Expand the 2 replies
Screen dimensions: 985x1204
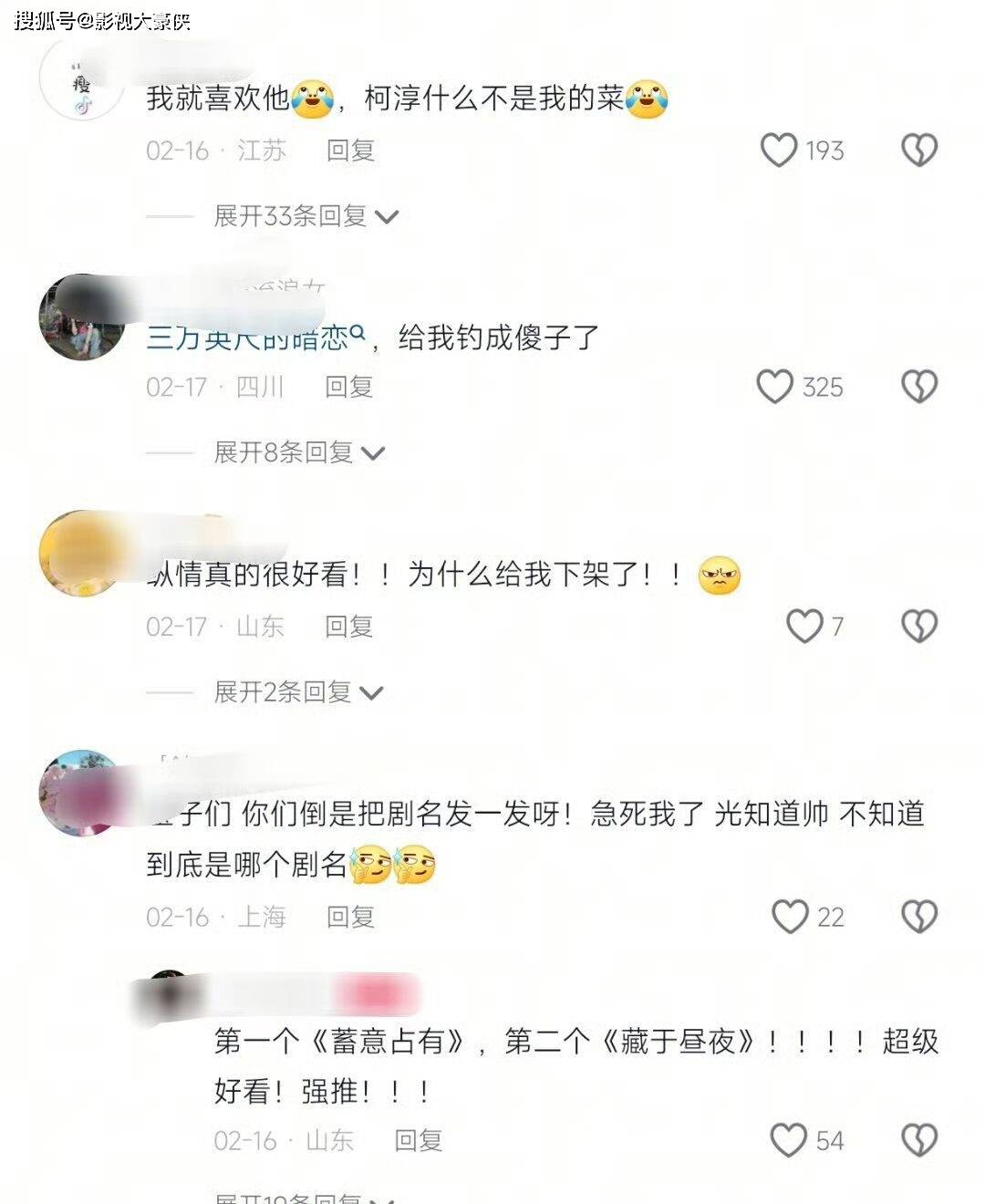click(x=297, y=692)
